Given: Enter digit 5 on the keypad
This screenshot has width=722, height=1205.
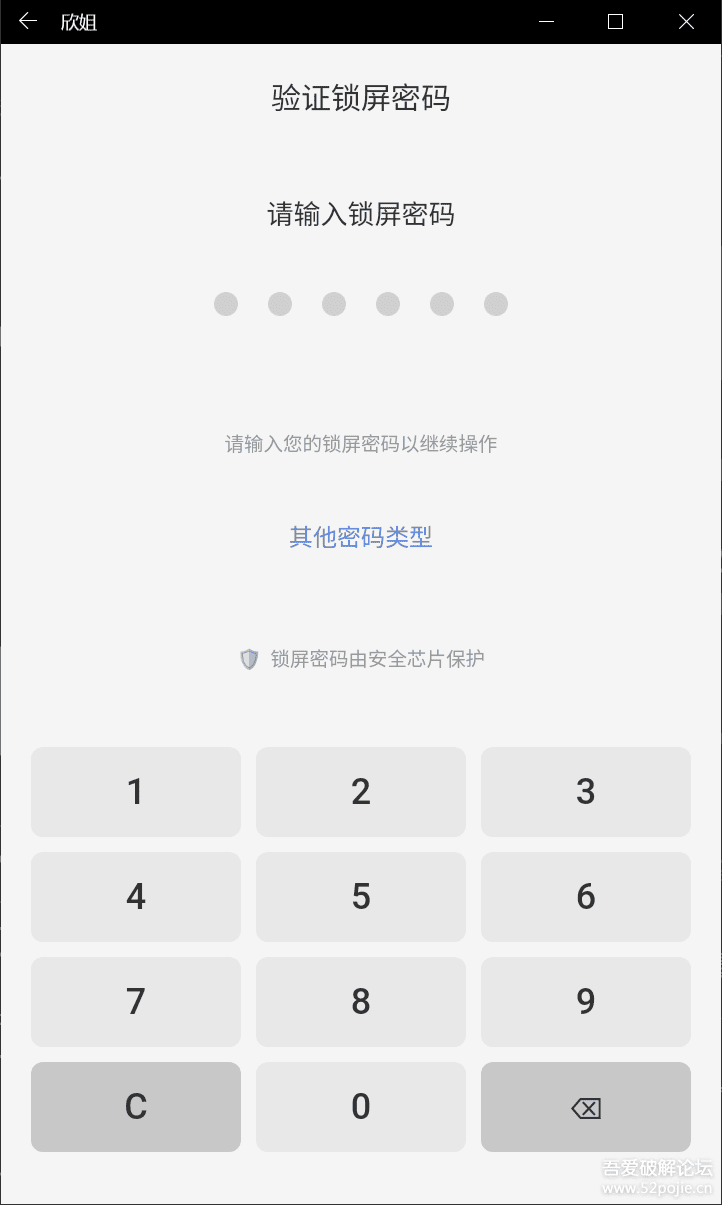Looking at the screenshot, I should tap(361, 897).
